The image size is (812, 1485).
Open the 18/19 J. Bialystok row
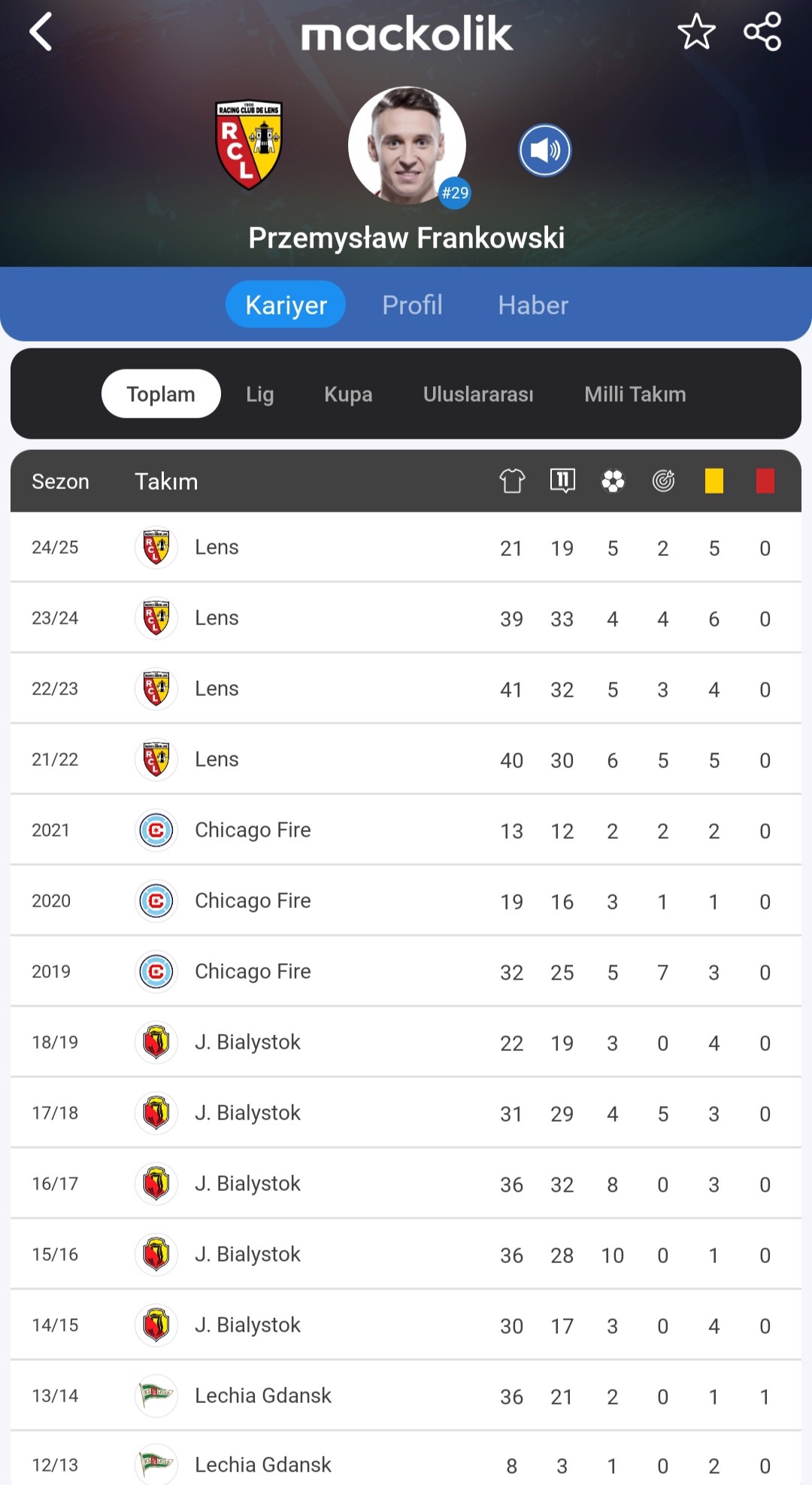click(406, 1042)
